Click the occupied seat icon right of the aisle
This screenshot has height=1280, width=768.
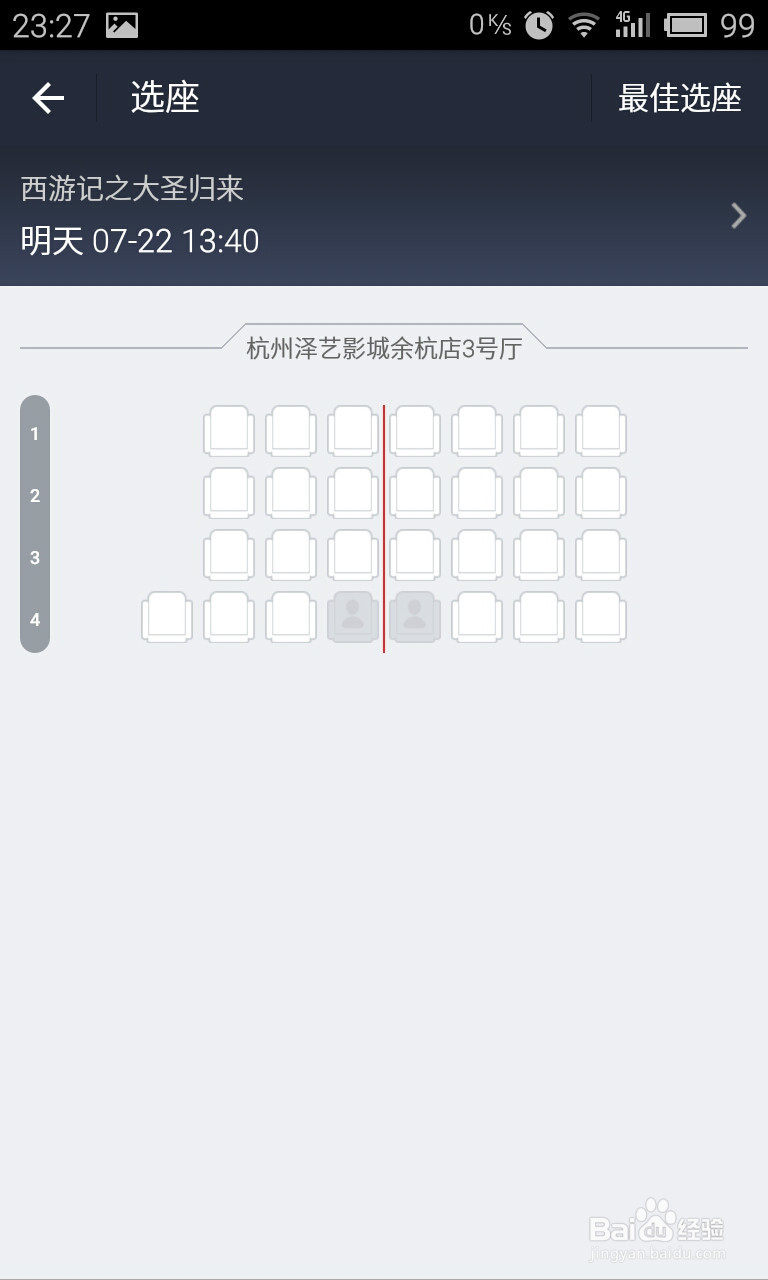click(415, 617)
